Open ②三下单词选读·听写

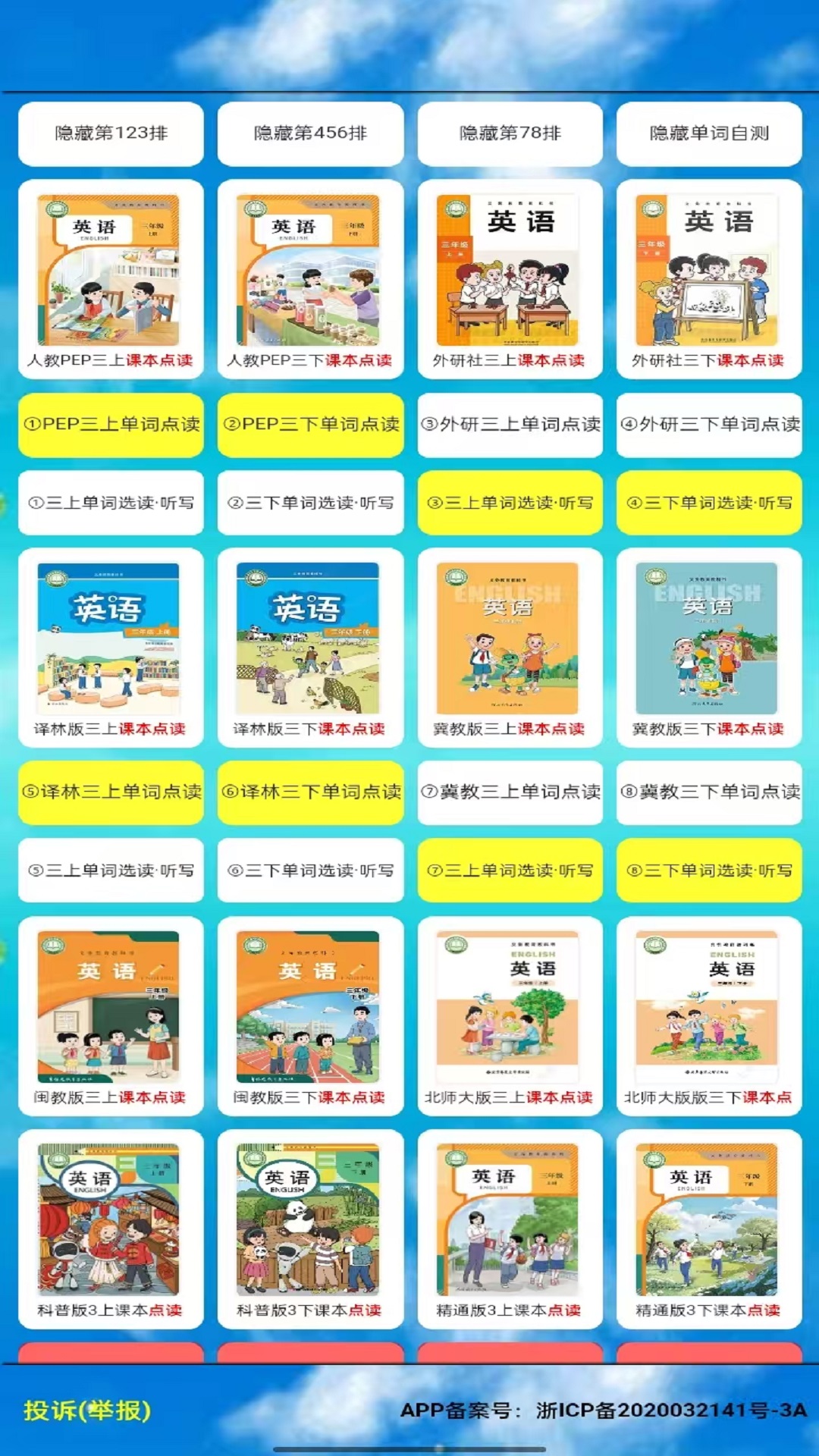(x=310, y=503)
